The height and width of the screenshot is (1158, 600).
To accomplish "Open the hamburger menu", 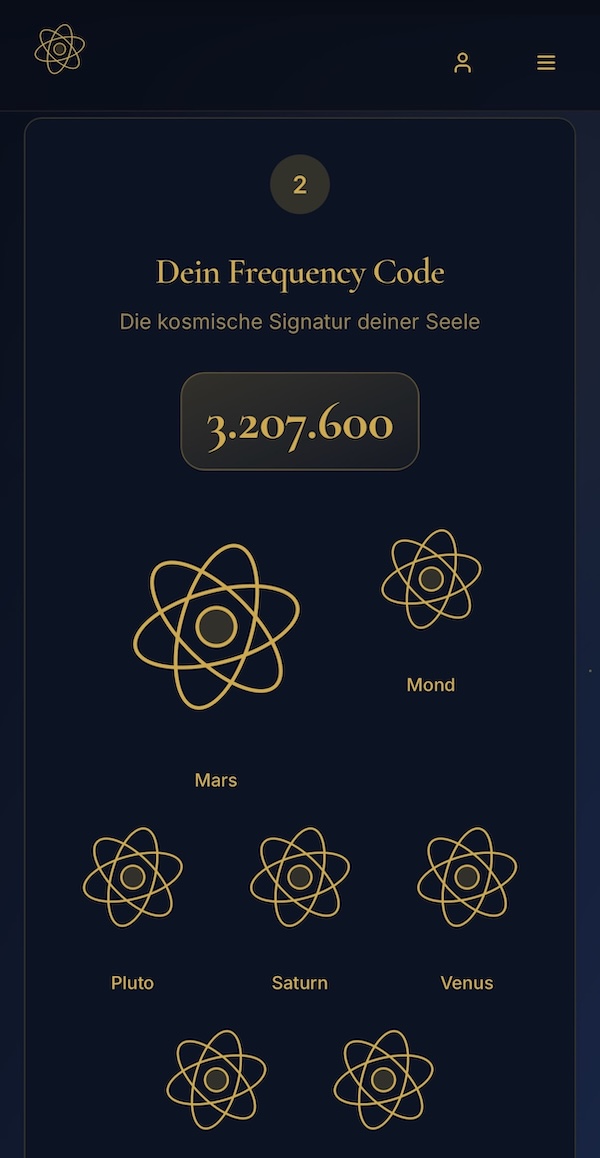I will (x=546, y=63).
